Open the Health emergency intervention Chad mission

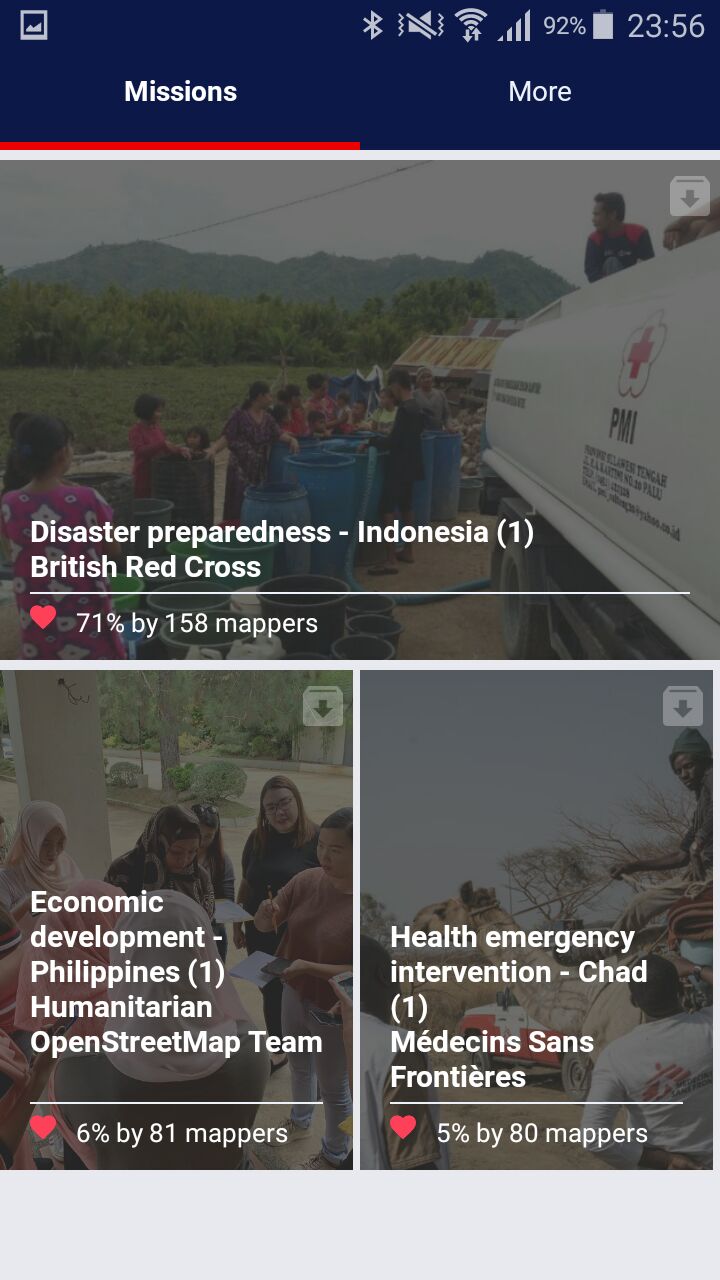pyautogui.click(x=536, y=920)
